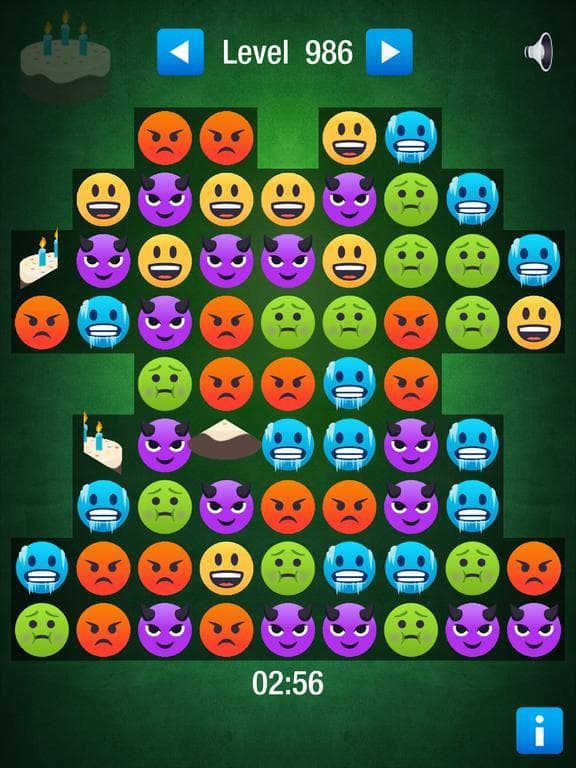The height and width of the screenshot is (768, 576).
Task: Tap the brown cake base tile
Action: 225,439
